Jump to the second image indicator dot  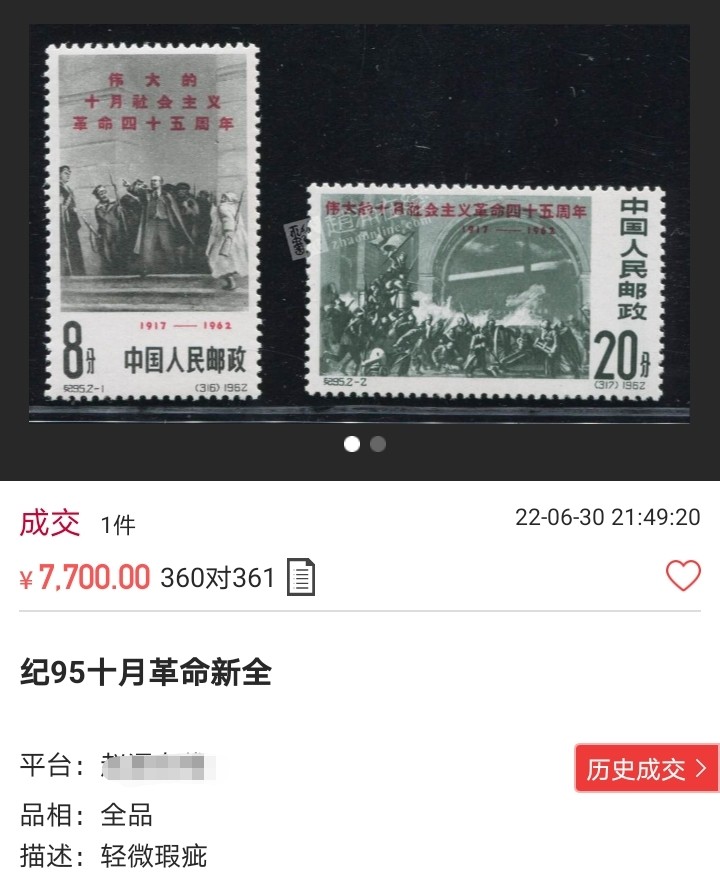coord(378,444)
